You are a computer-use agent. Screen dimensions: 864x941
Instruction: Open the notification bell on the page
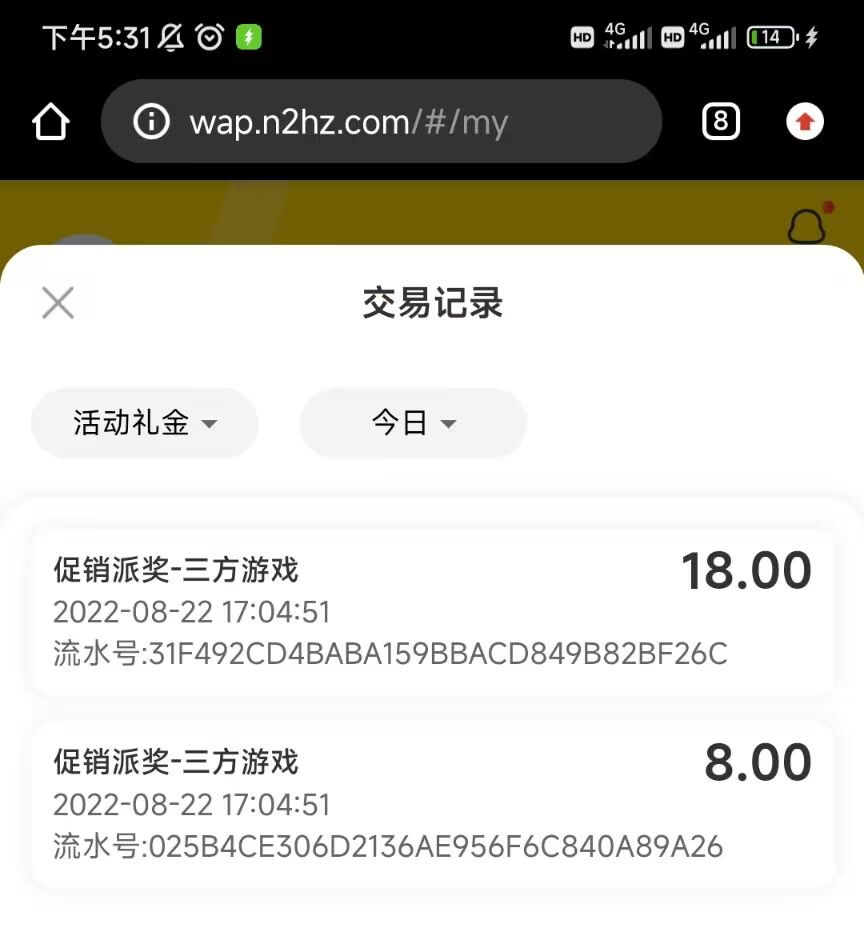[x=807, y=225]
